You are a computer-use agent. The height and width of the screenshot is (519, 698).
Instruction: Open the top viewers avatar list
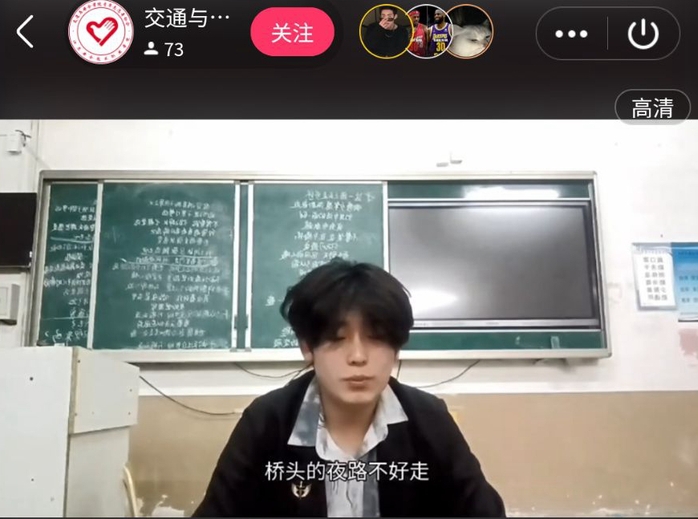(x=426, y=32)
